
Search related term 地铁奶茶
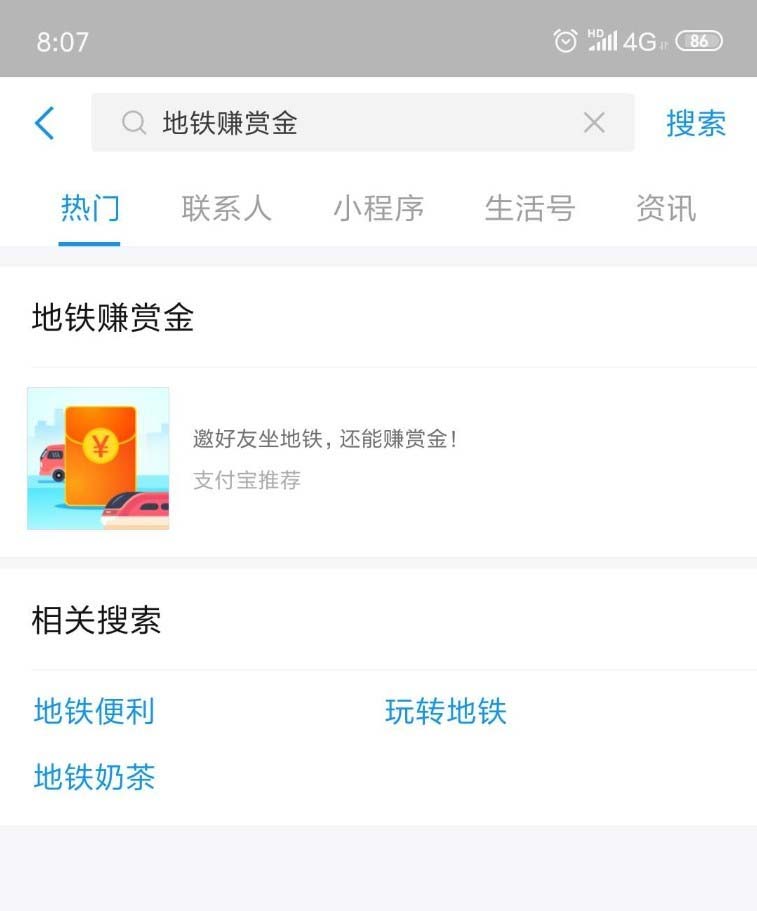pyautogui.click(x=94, y=777)
